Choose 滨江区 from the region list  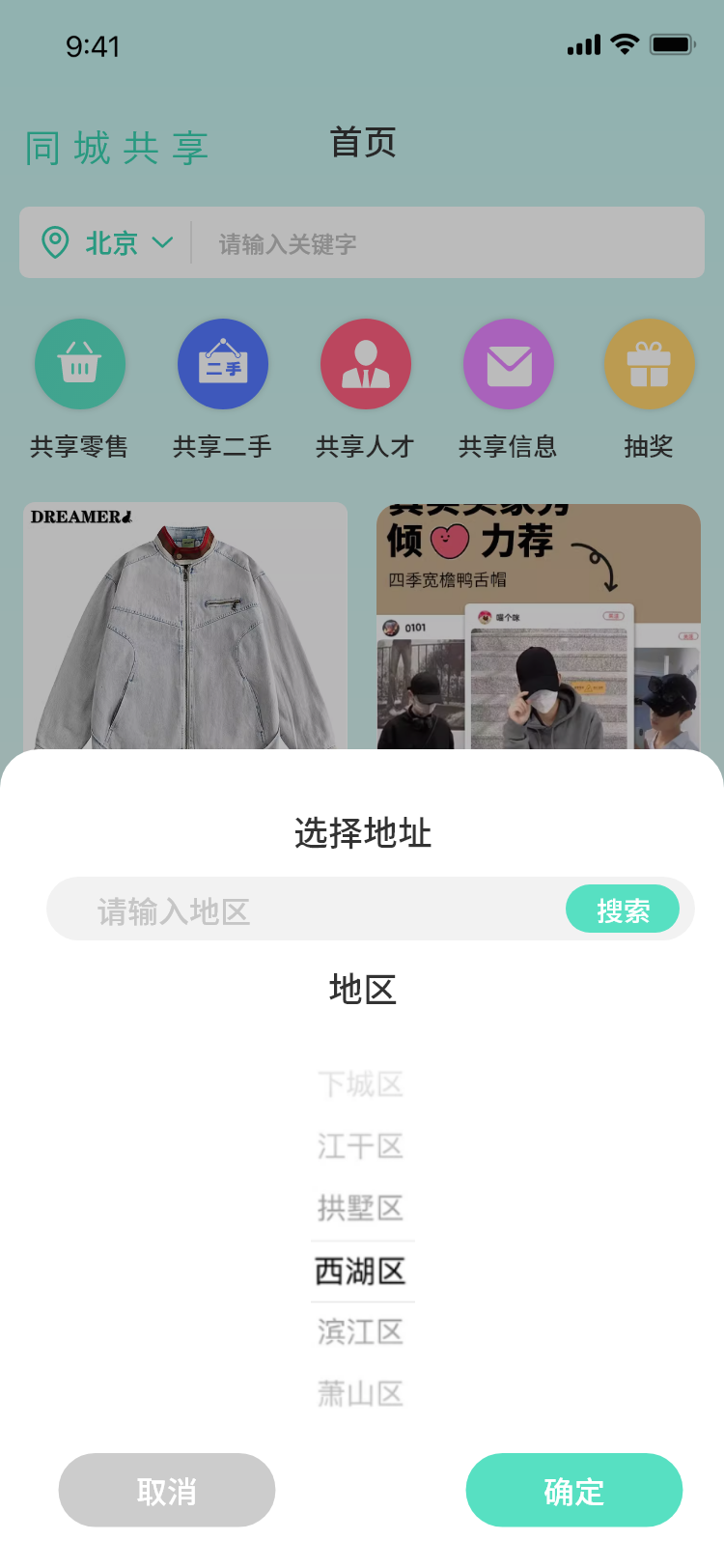361,1332
